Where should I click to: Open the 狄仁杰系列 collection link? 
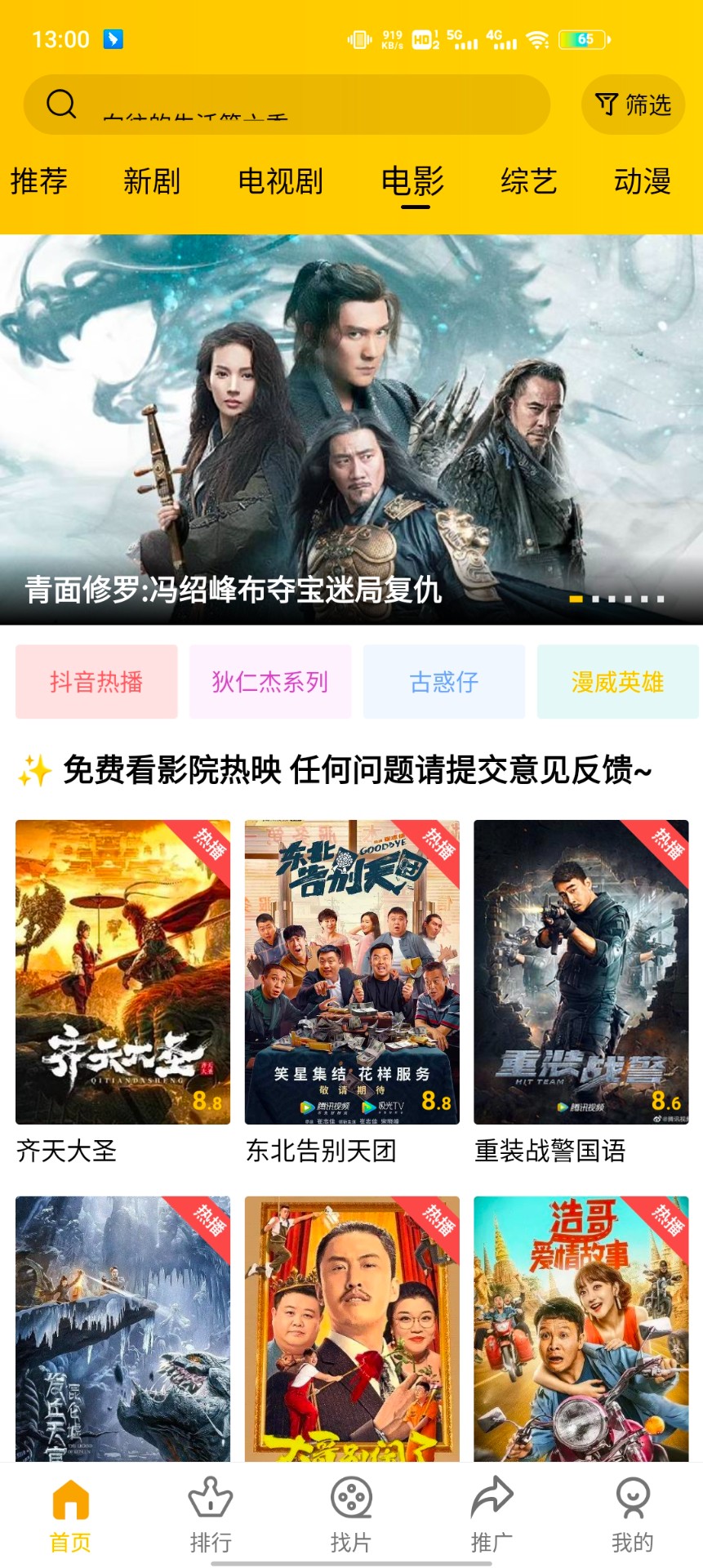click(269, 680)
